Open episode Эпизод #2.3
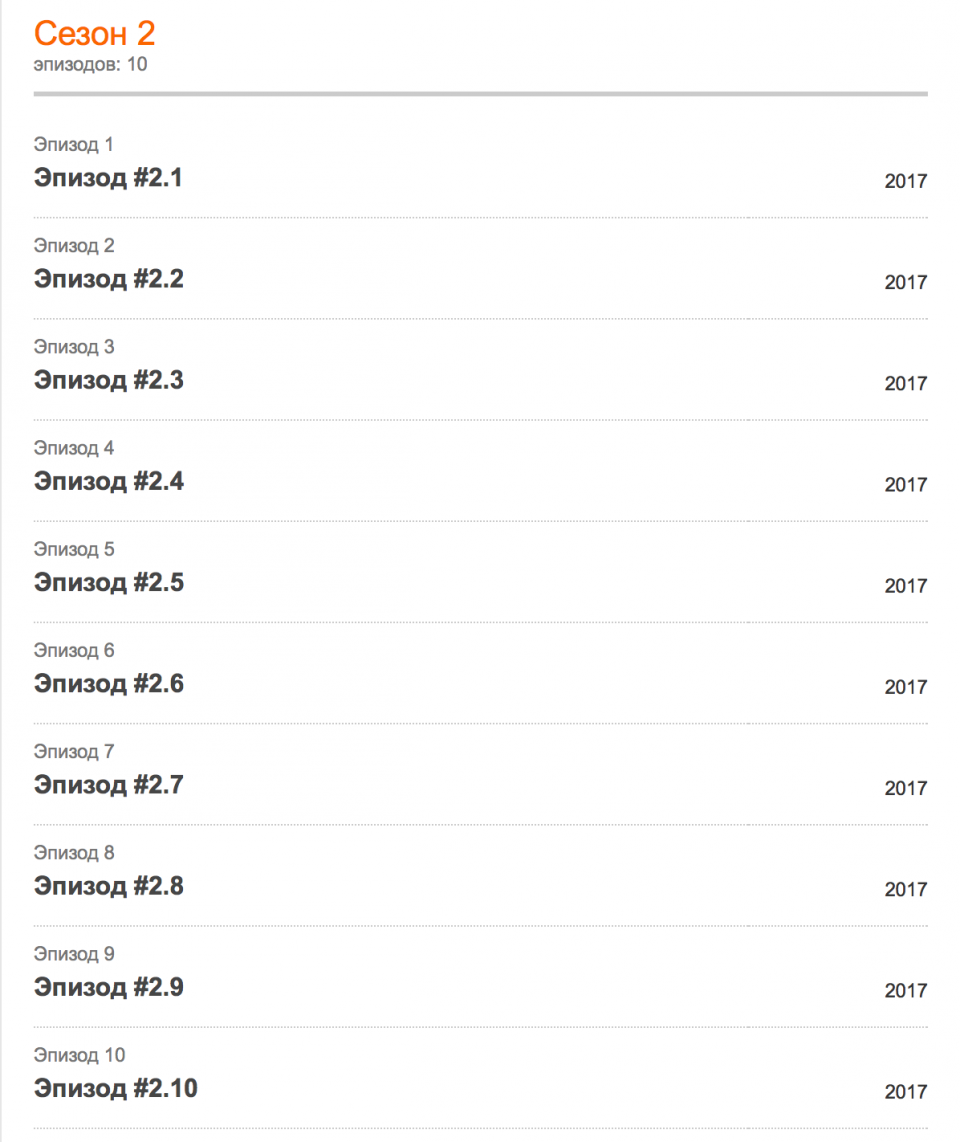Image resolution: width=960 pixels, height=1142 pixels. coord(108,381)
